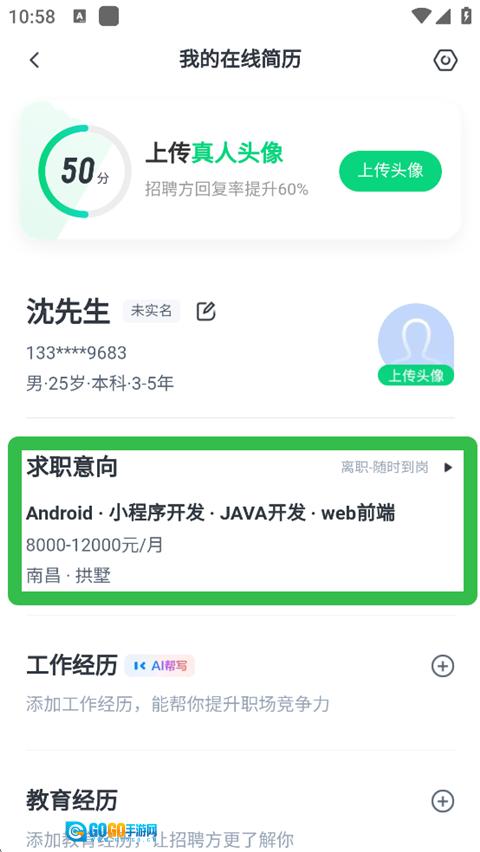Screen dimensions: 480x852
Task: Open 离职-随时到岗 job status
Action: (397, 467)
